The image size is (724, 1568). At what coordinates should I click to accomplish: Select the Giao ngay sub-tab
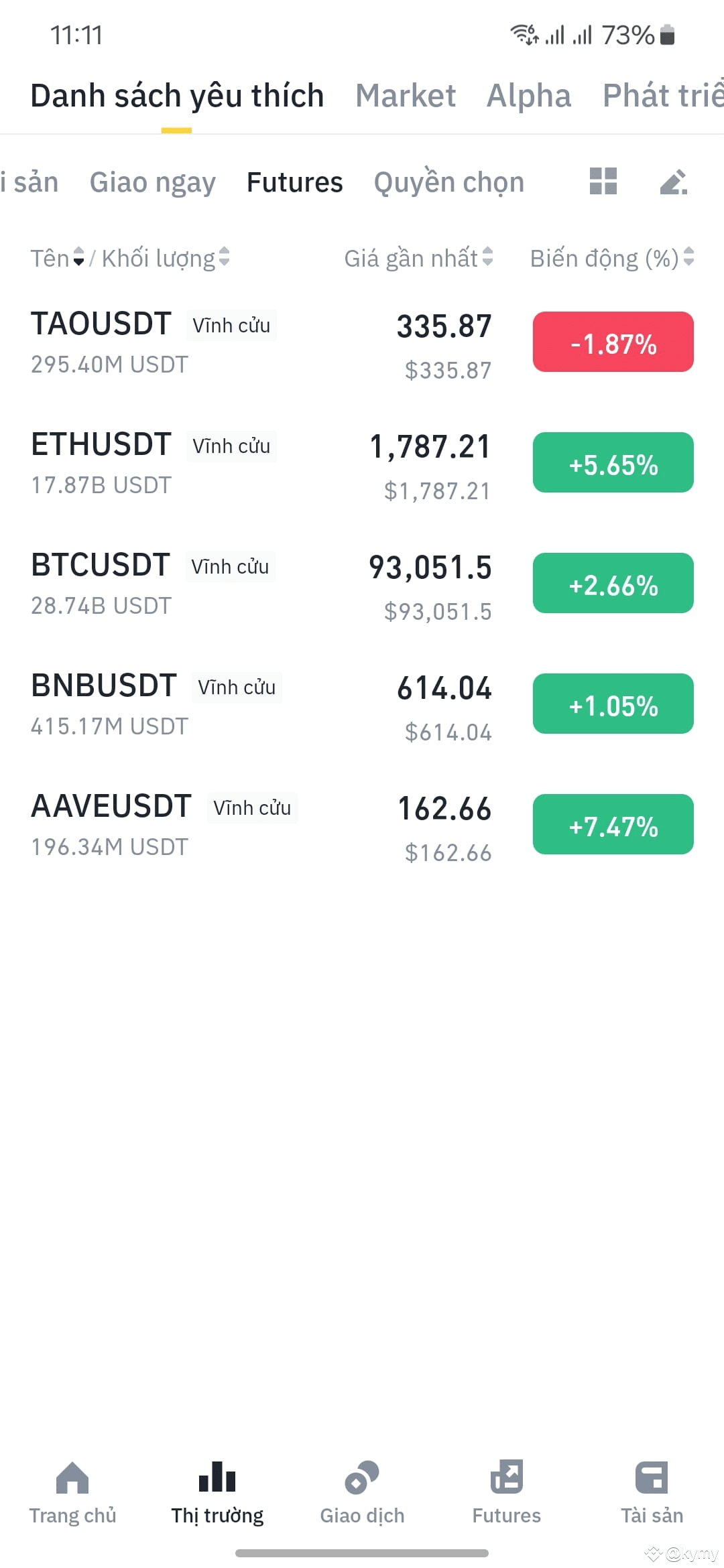point(153,182)
